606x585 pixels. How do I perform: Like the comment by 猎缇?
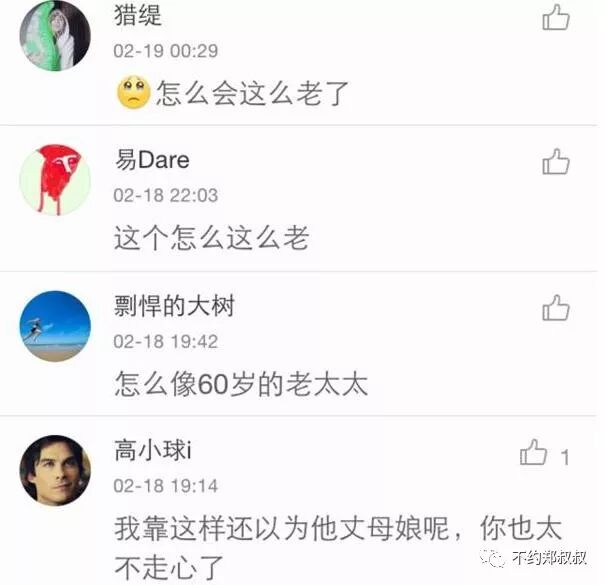coord(555,17)
